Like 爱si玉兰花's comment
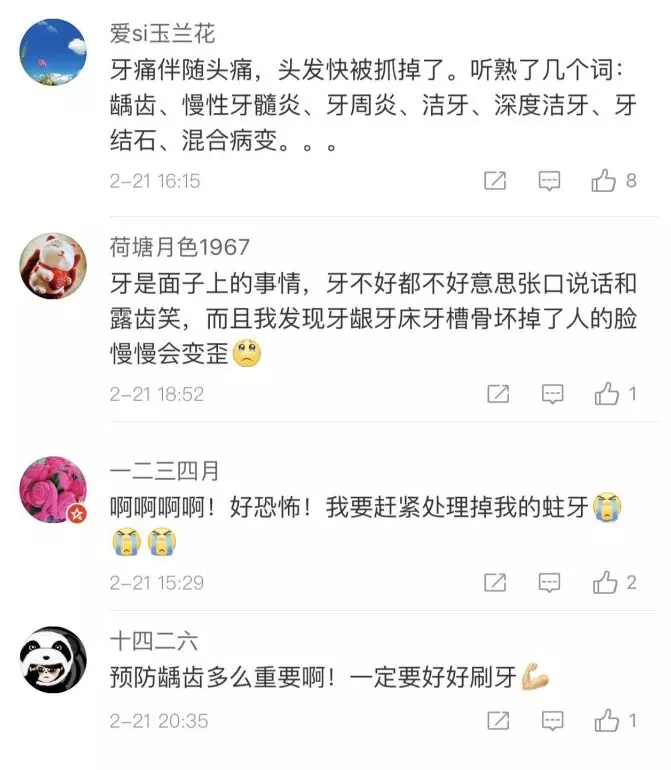 coord(603,180)
